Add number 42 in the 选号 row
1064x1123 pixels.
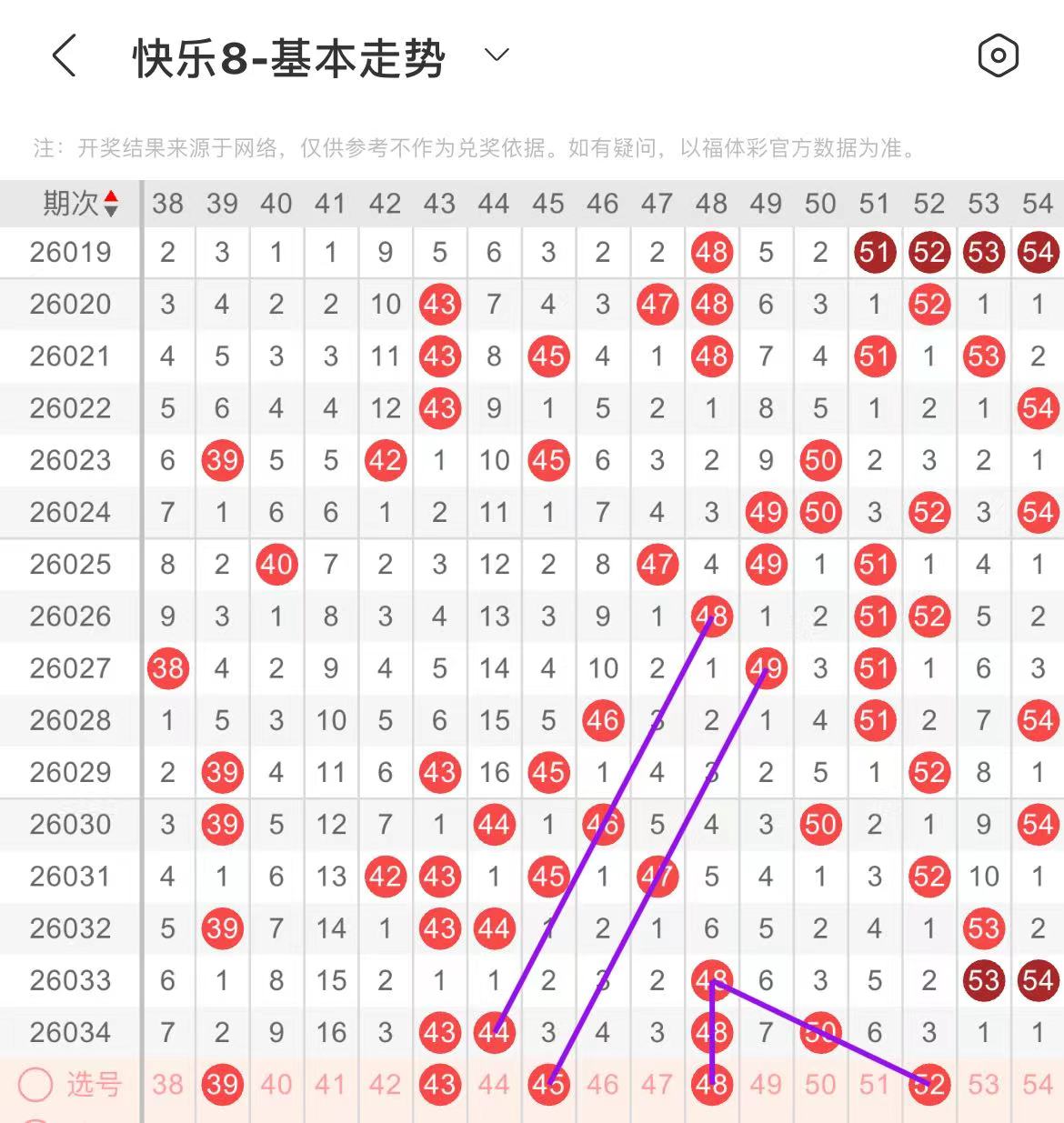tap(385, 1084)
